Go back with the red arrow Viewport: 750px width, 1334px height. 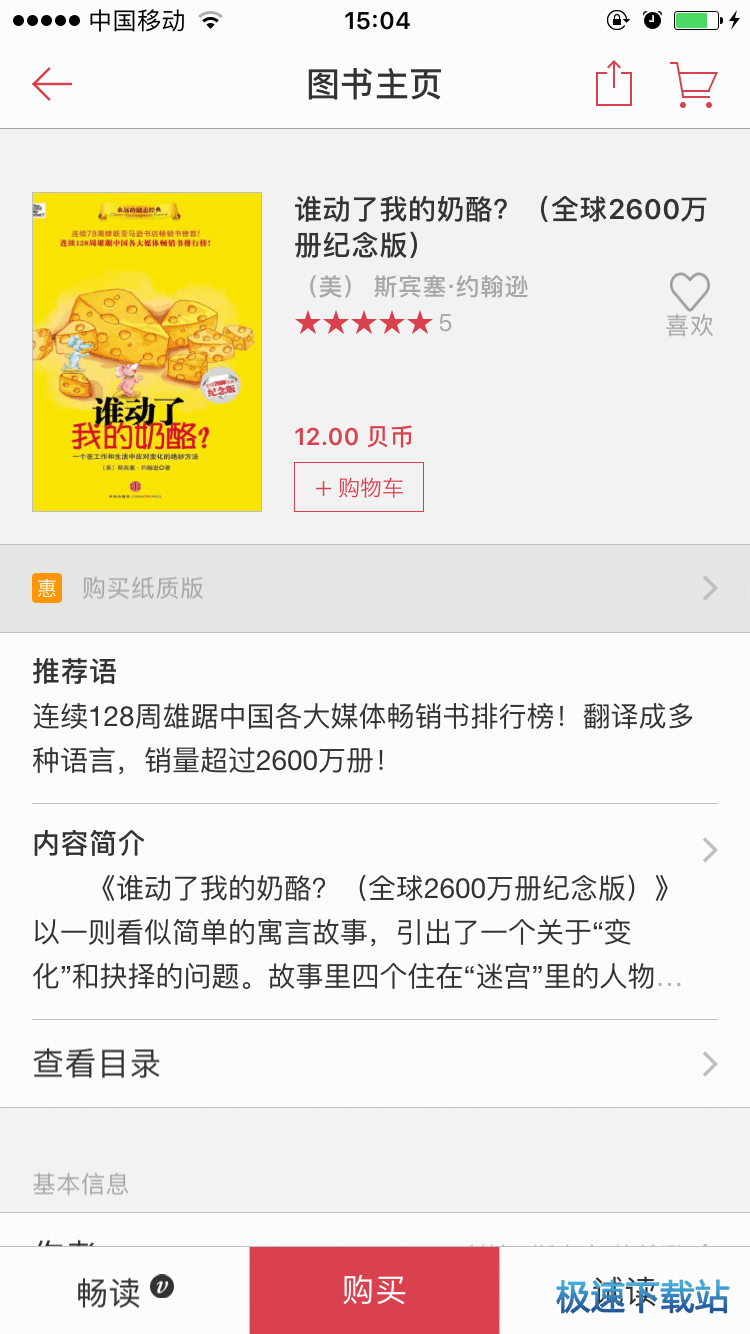pos(52,85)
